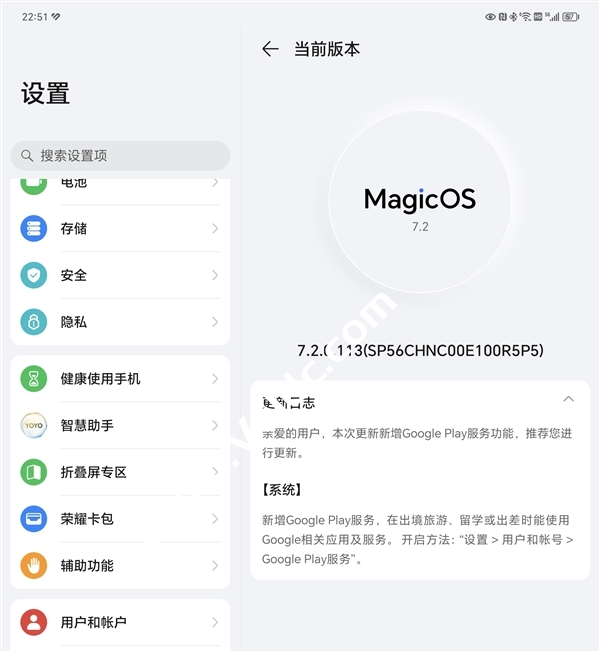Go back from 当前版本 page

[x=270, y=49]
